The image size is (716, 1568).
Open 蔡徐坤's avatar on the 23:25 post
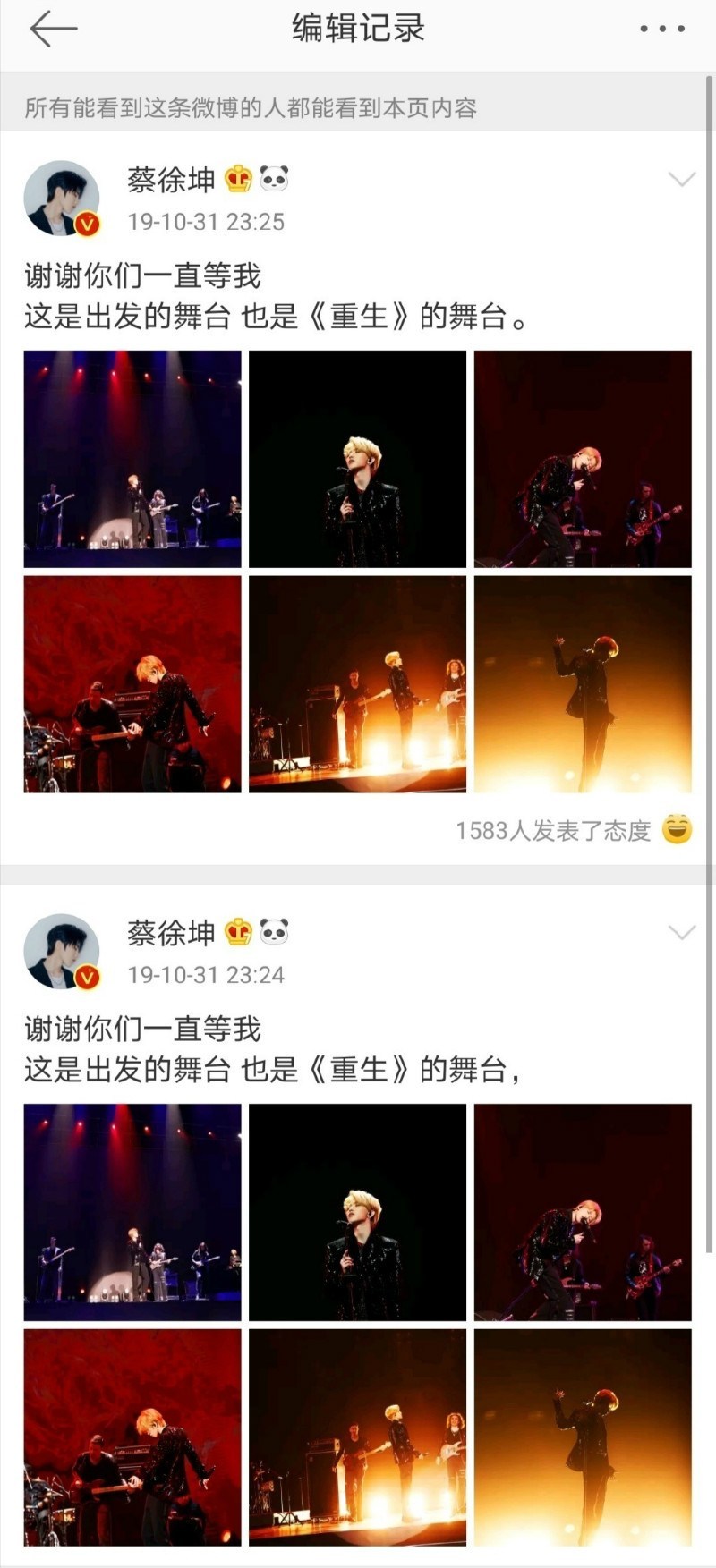[x=61, y=199]
